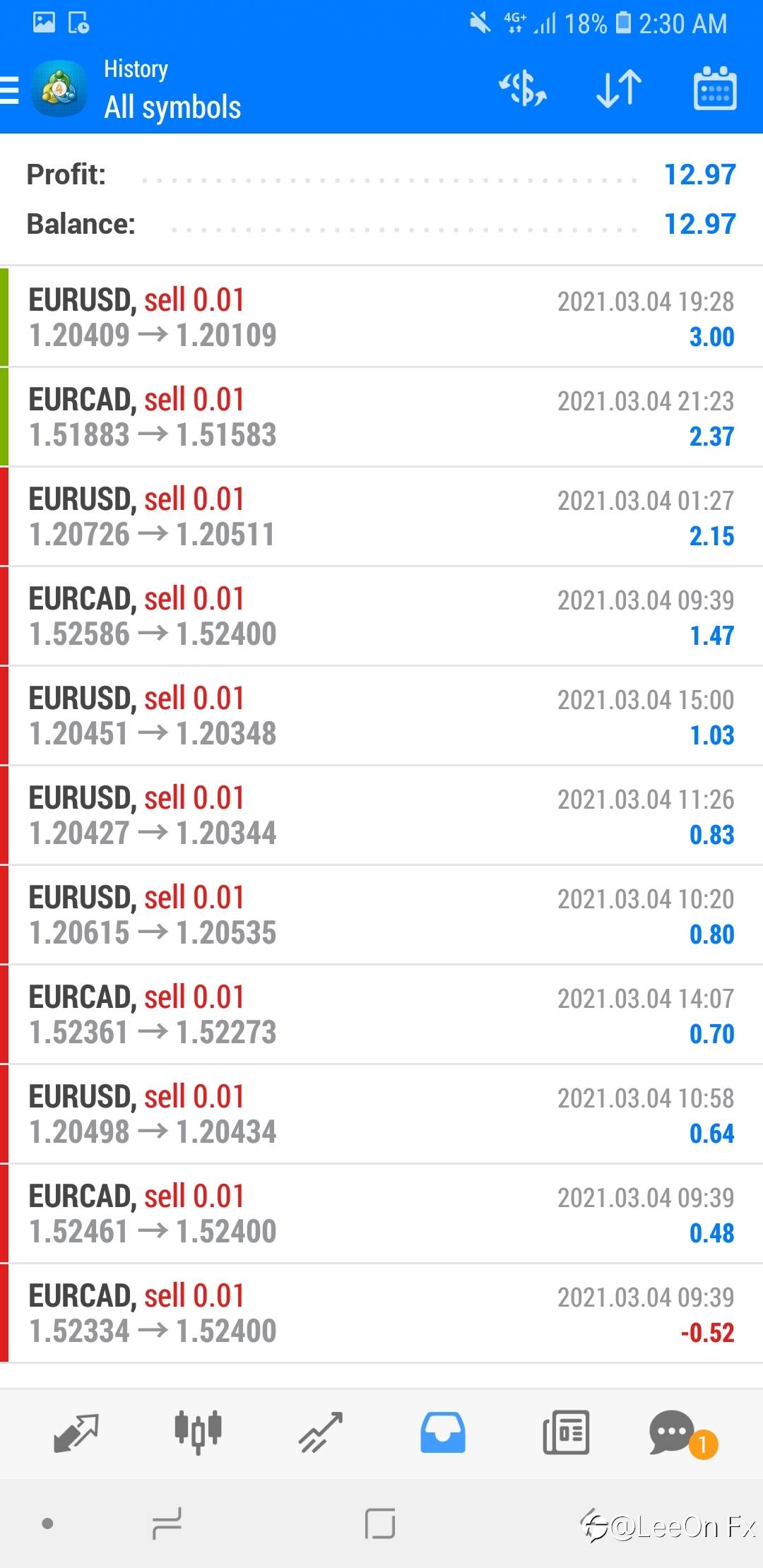Open EURCAD trade with 2.37 profit

(381, 417)
